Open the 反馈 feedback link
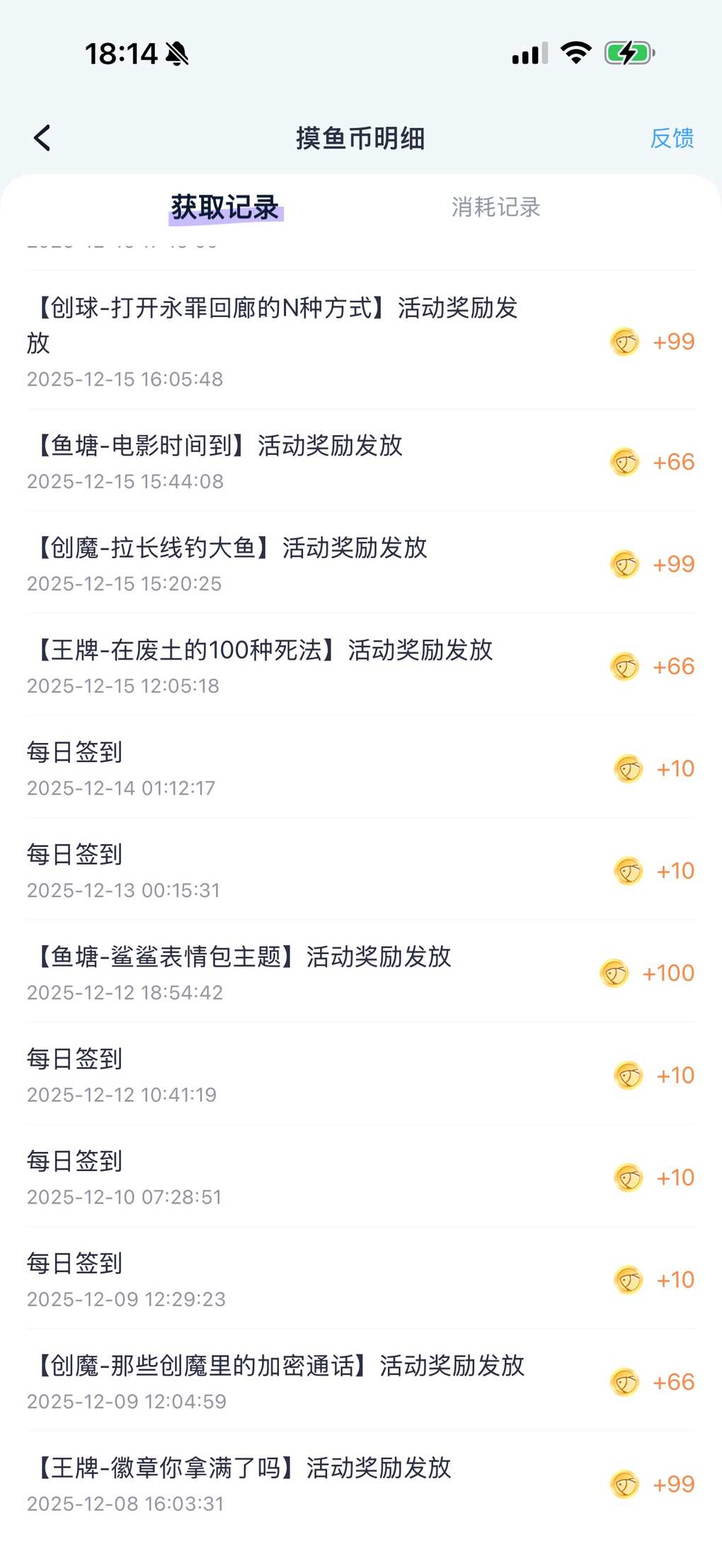Image resolution: width=722 pixels, height=1568 pixels. pos(671,138)
